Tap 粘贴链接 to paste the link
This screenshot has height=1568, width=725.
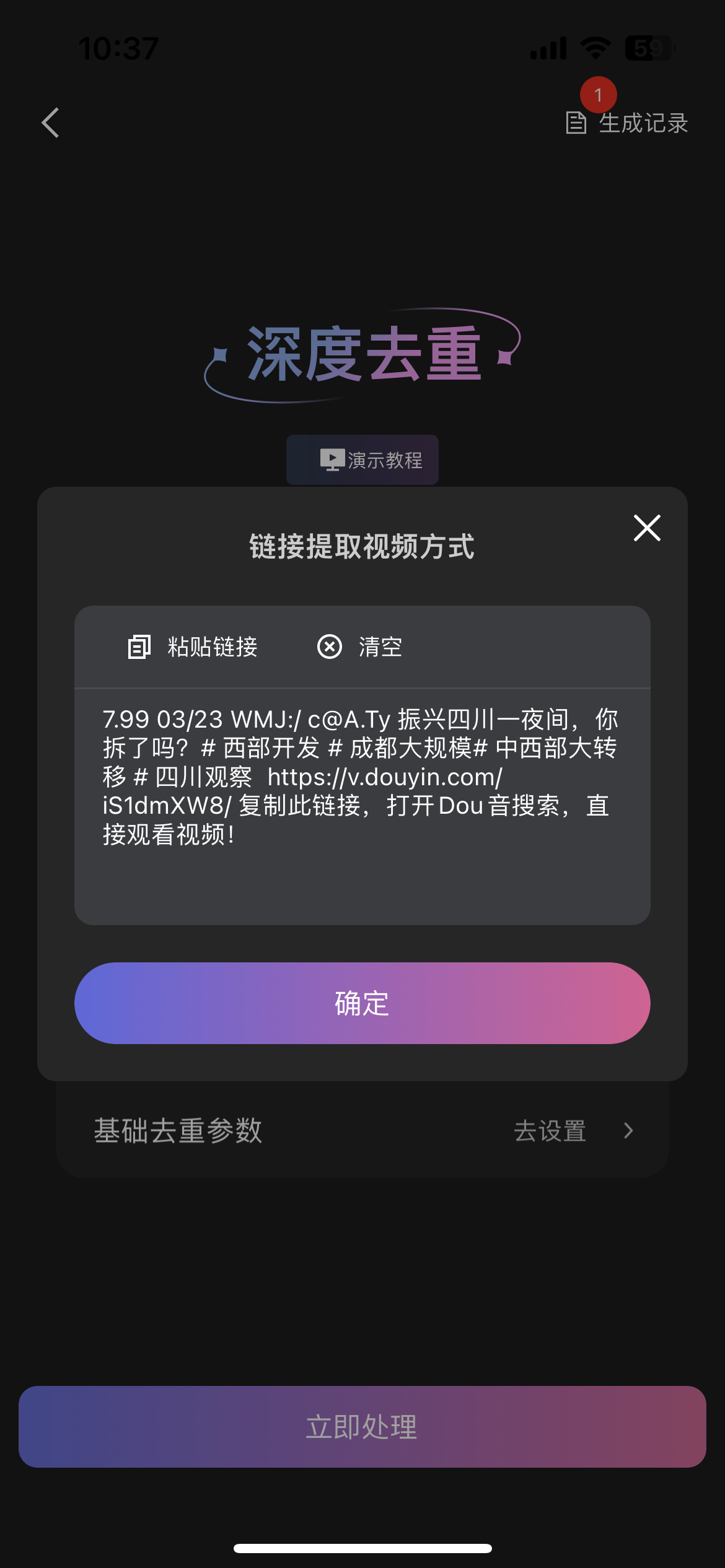click(193, 647)
